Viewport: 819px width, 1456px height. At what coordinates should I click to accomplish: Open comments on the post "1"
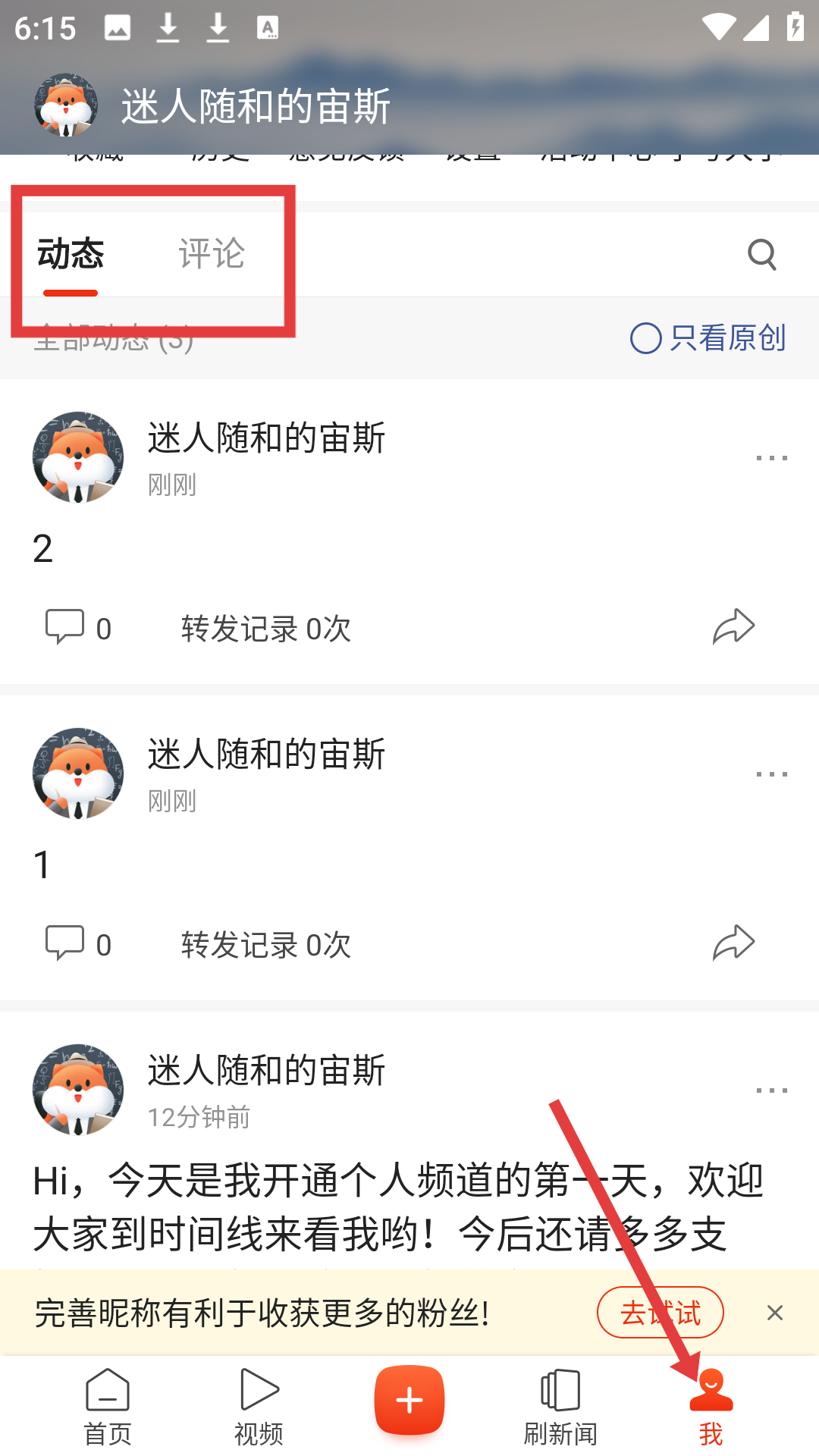tap(77, 944)
